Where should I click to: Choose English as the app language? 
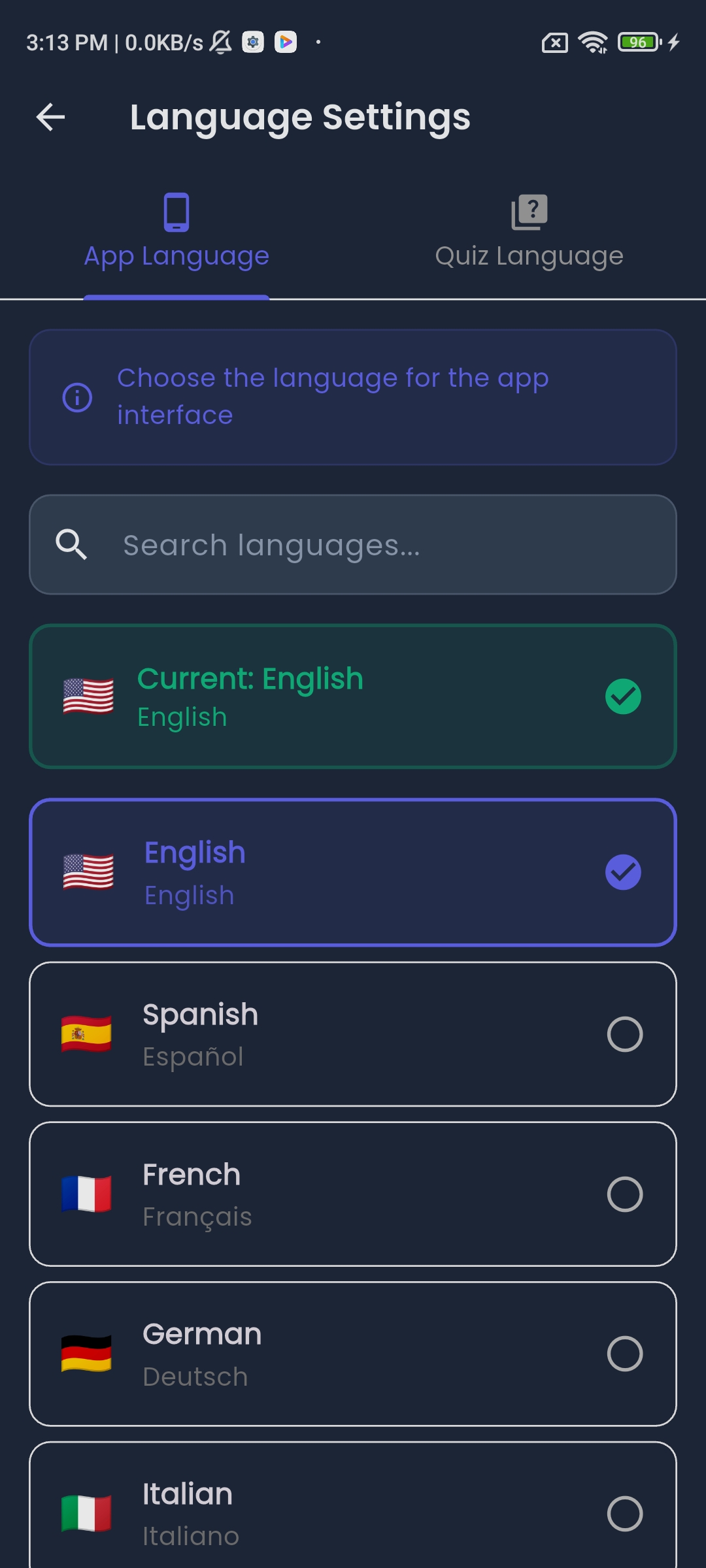353,872
